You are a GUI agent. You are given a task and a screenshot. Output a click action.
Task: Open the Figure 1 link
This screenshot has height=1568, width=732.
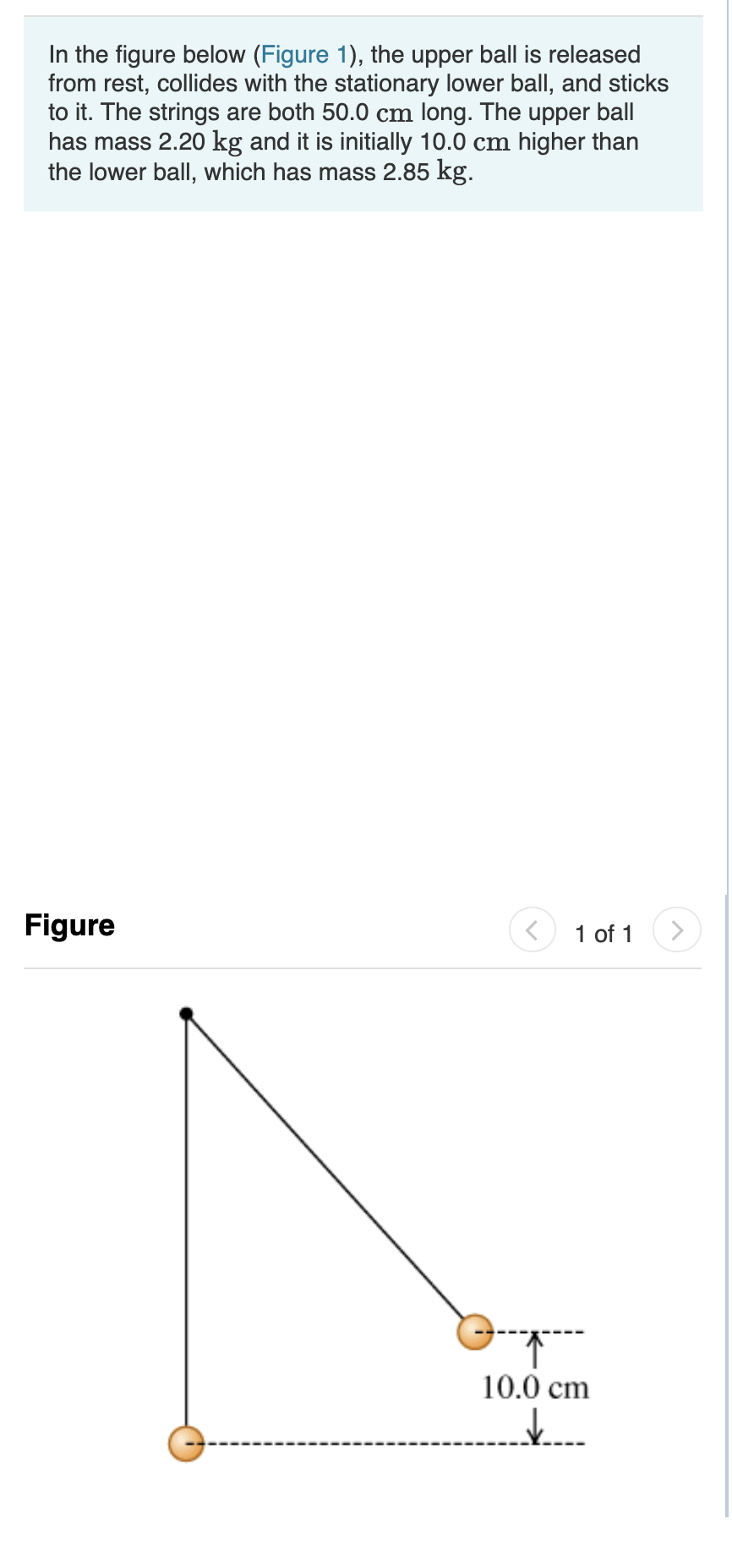coord(303,55)
